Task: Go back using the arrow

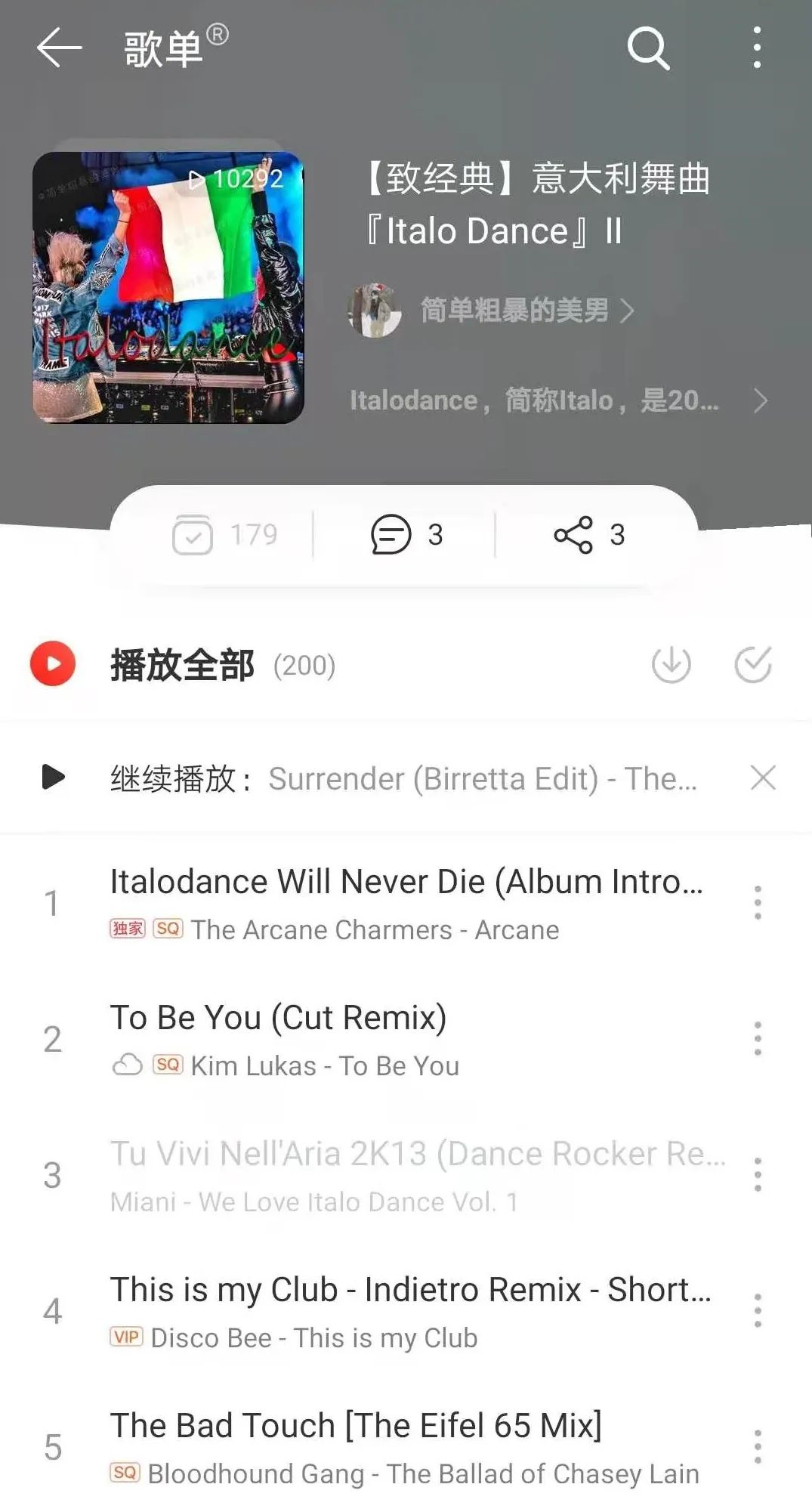Action: (59, 48)
